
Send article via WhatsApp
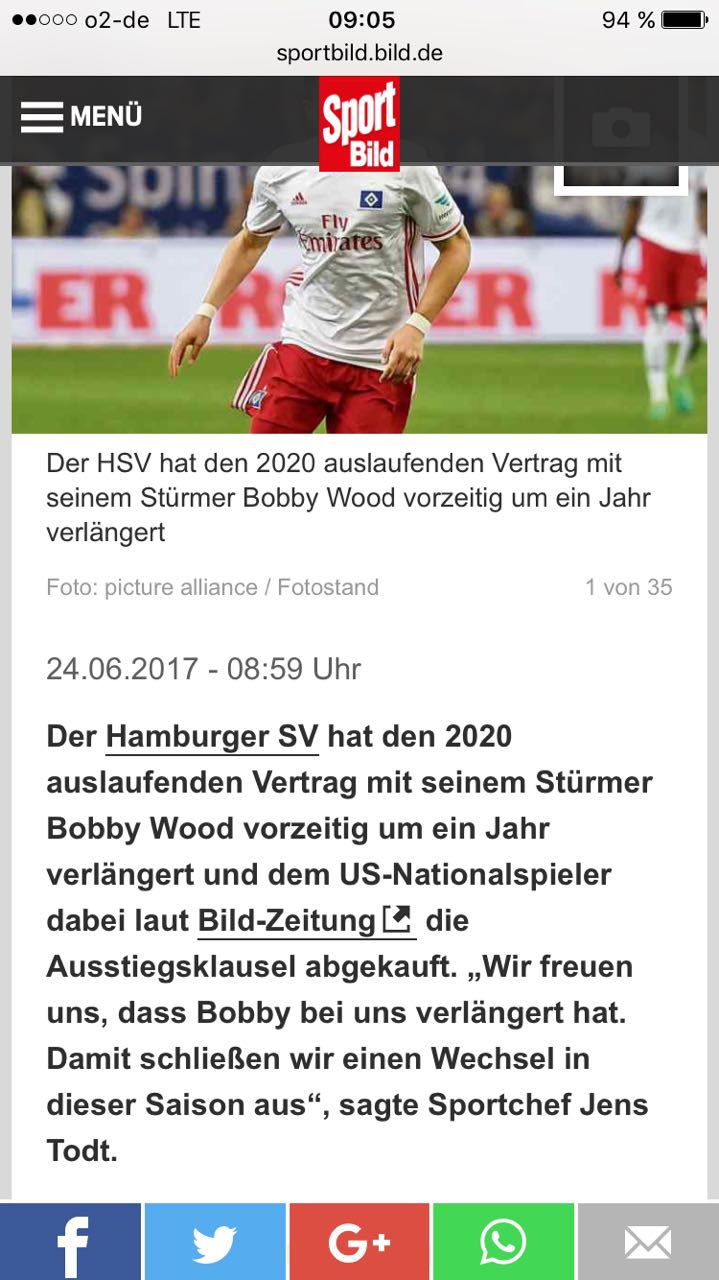click(503, 1242)
